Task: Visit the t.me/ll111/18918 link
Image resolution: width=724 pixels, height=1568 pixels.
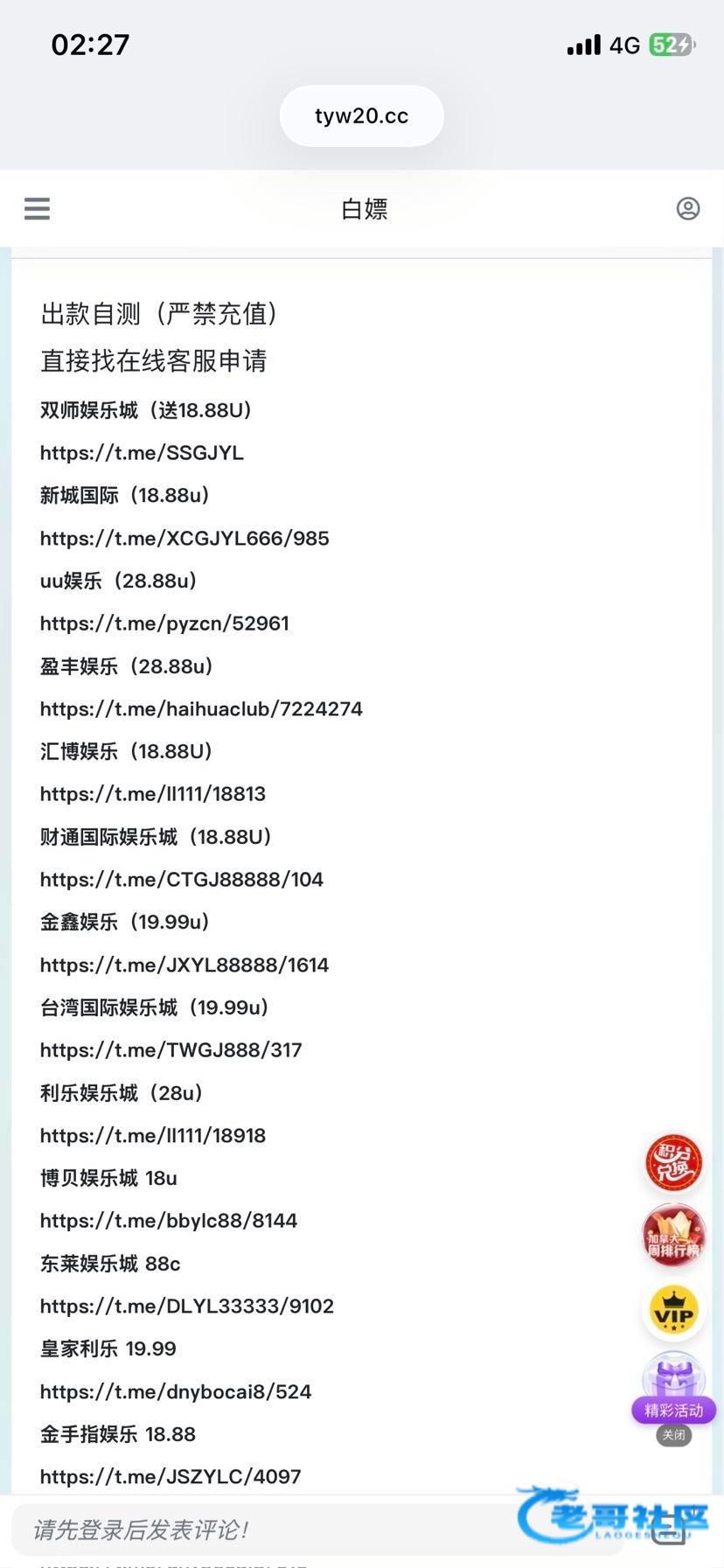Action: (x=153, y=1136)
